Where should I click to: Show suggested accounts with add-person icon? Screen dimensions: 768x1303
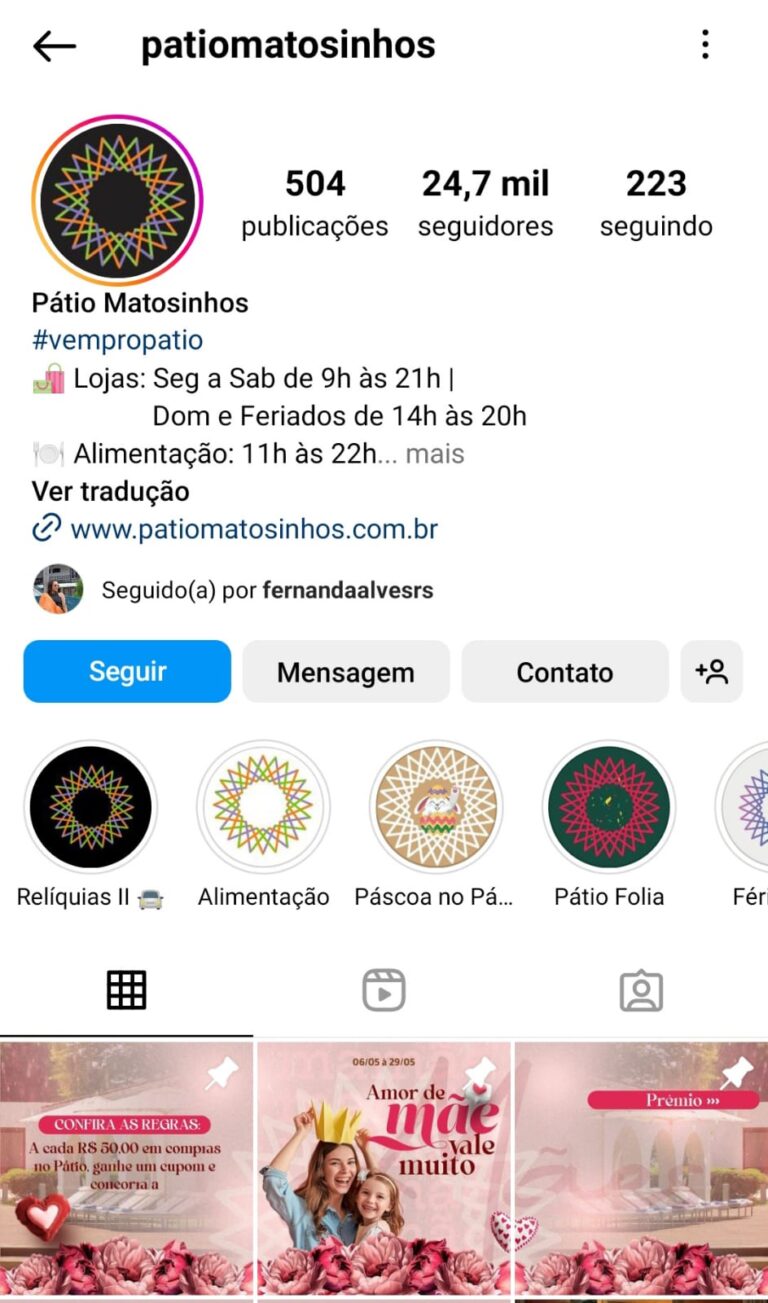pyautogui.click(x=711, y=672)
